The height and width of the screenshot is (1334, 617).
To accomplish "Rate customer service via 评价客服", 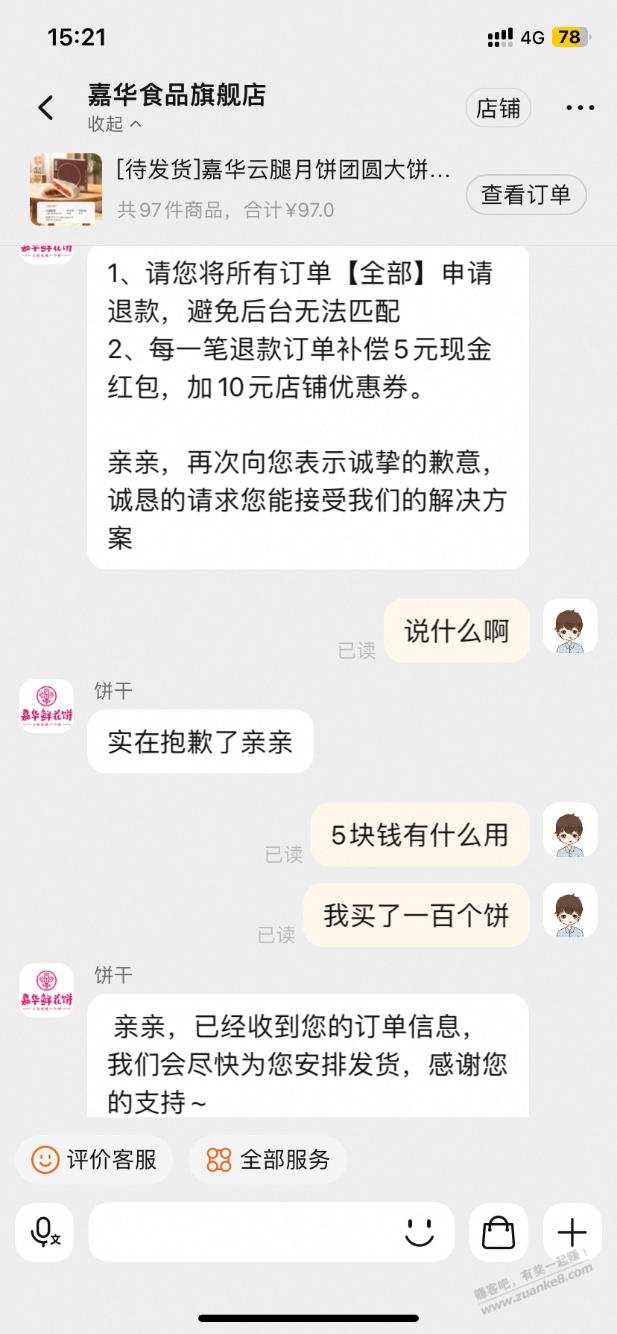I will tap(94, 1160).
